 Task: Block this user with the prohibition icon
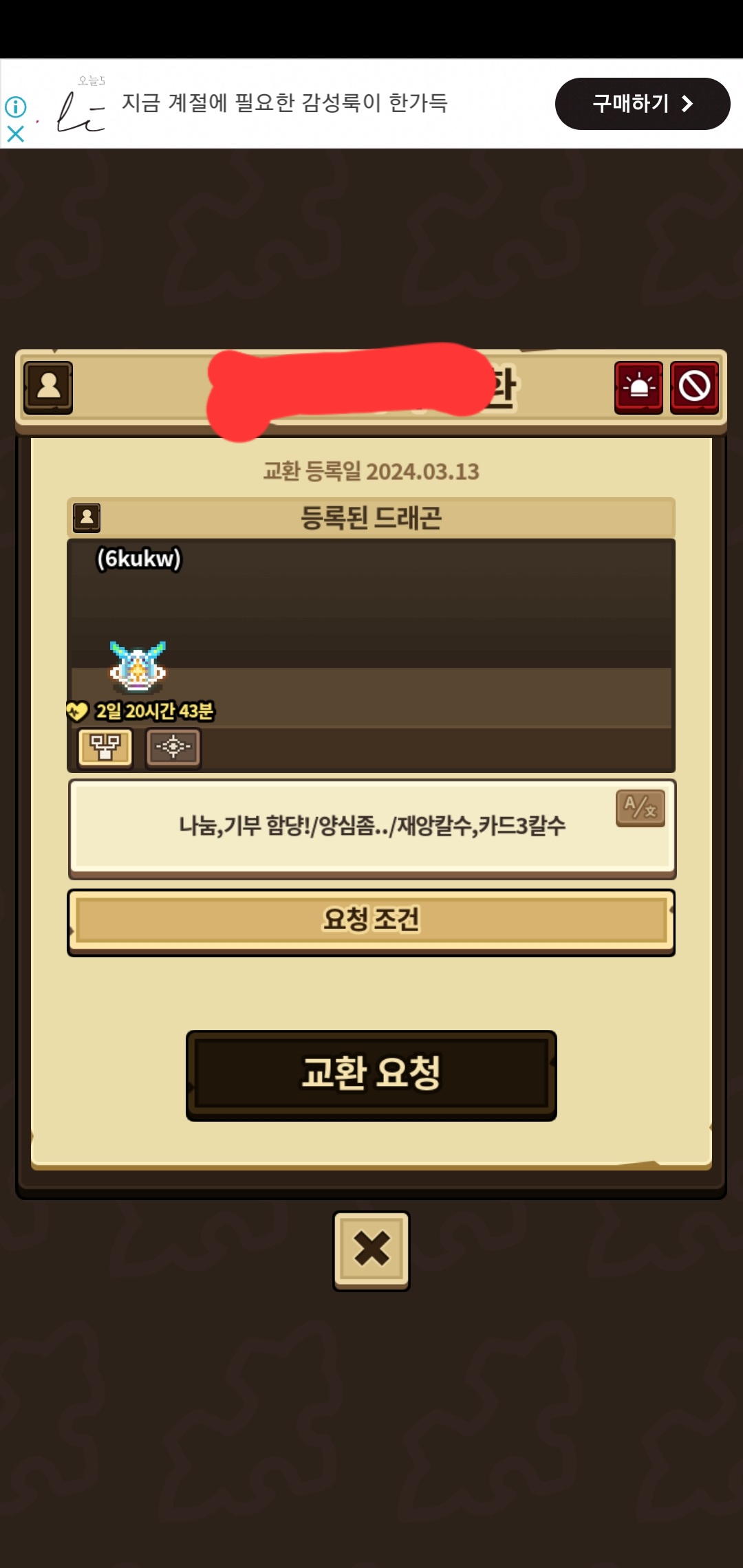(694, 387)
